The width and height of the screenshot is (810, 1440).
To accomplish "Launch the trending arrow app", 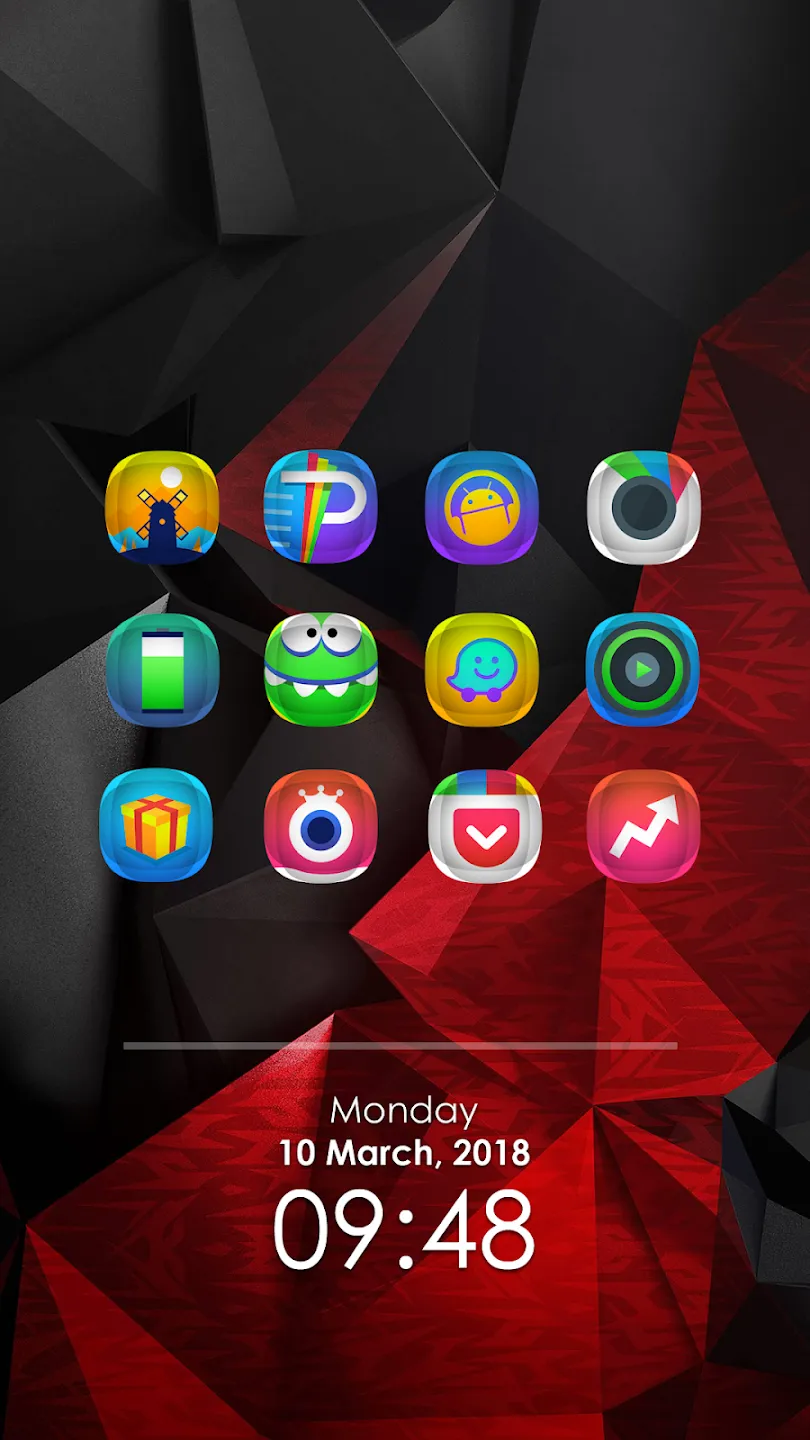I will tap(643, 826).
